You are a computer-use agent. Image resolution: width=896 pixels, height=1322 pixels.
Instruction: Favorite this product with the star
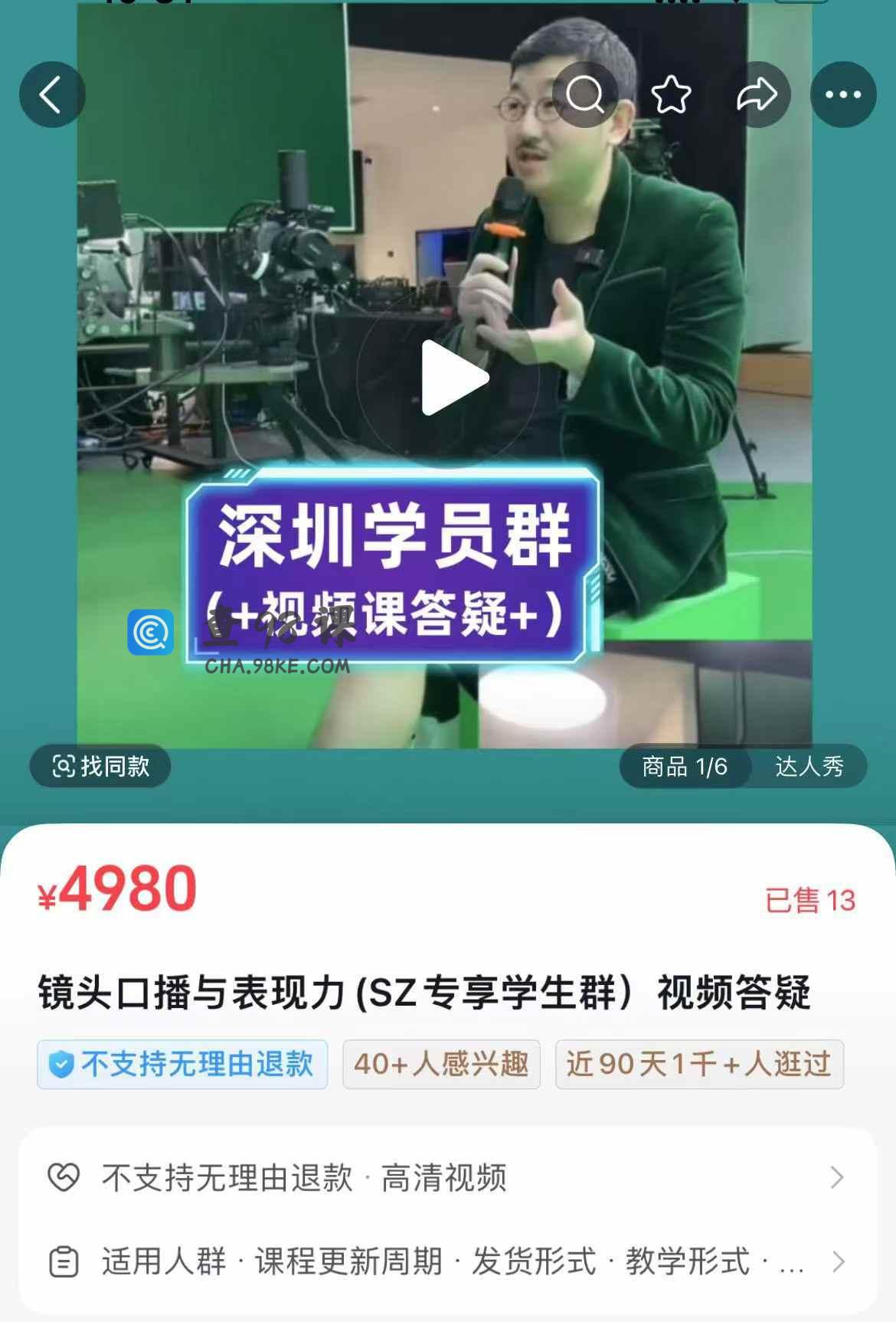pyautogui.click(x=671, y=95)
